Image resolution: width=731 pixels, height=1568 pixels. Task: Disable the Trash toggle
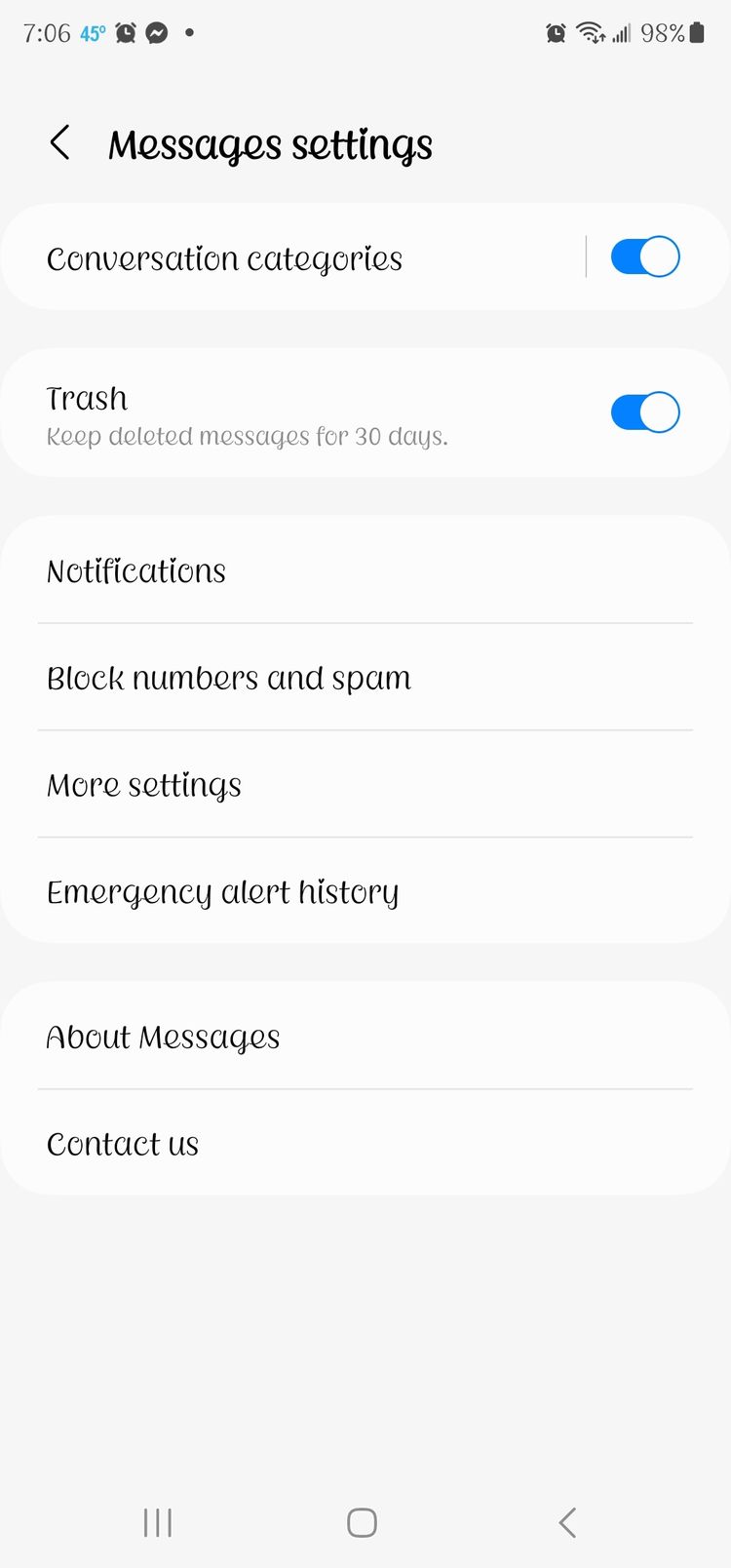[x=645, y=412]
